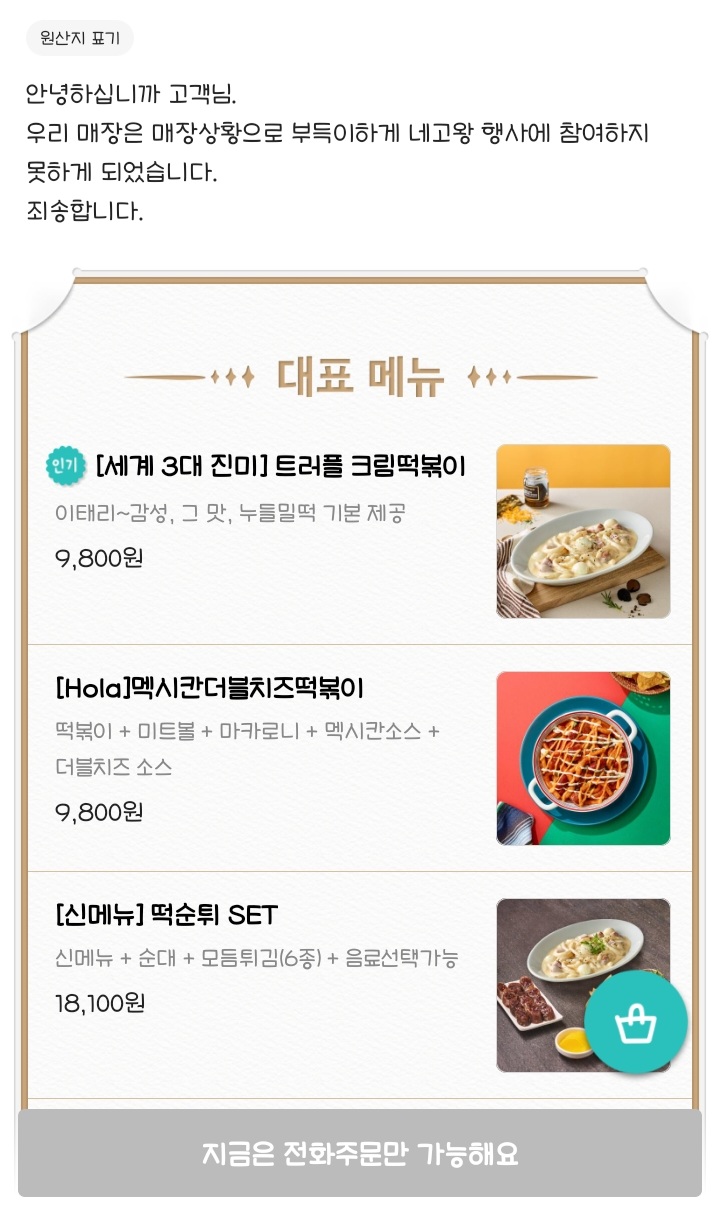720x1214 pixels.
Task: Open the 원산지 표기 chip
Action: pyautogui.click(x=79, y=38)
